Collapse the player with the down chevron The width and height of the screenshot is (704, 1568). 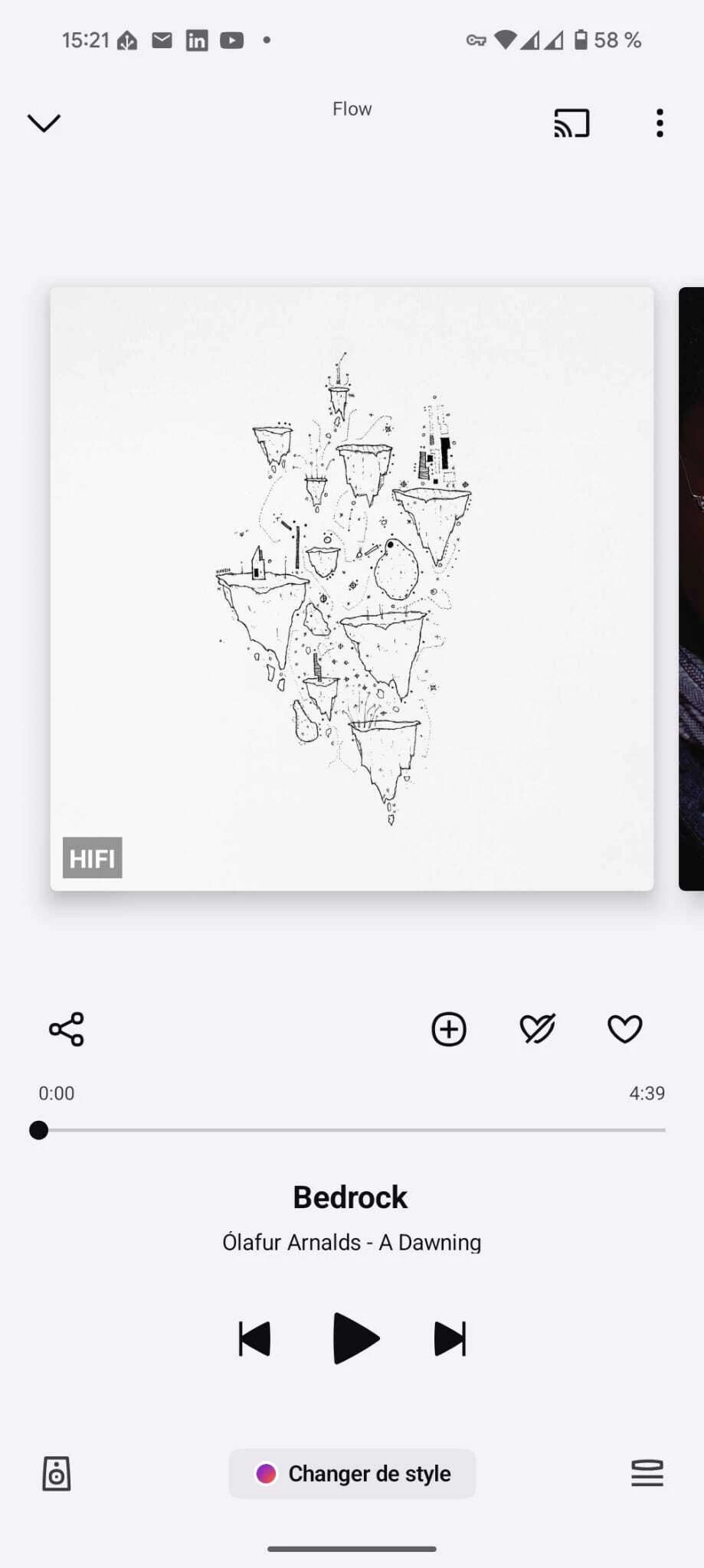tap(44, 122)
